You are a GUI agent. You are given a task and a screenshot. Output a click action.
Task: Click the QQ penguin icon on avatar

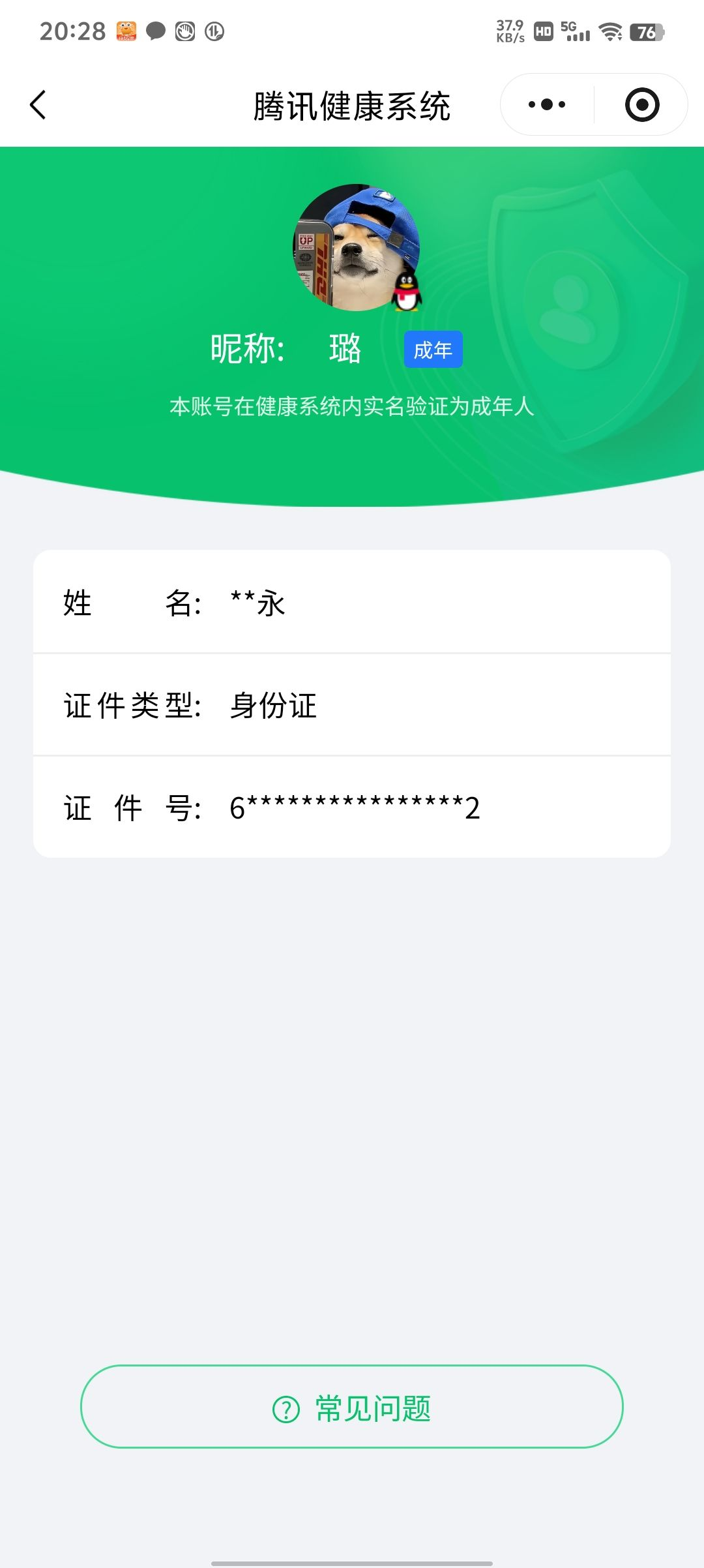[405, 291]
